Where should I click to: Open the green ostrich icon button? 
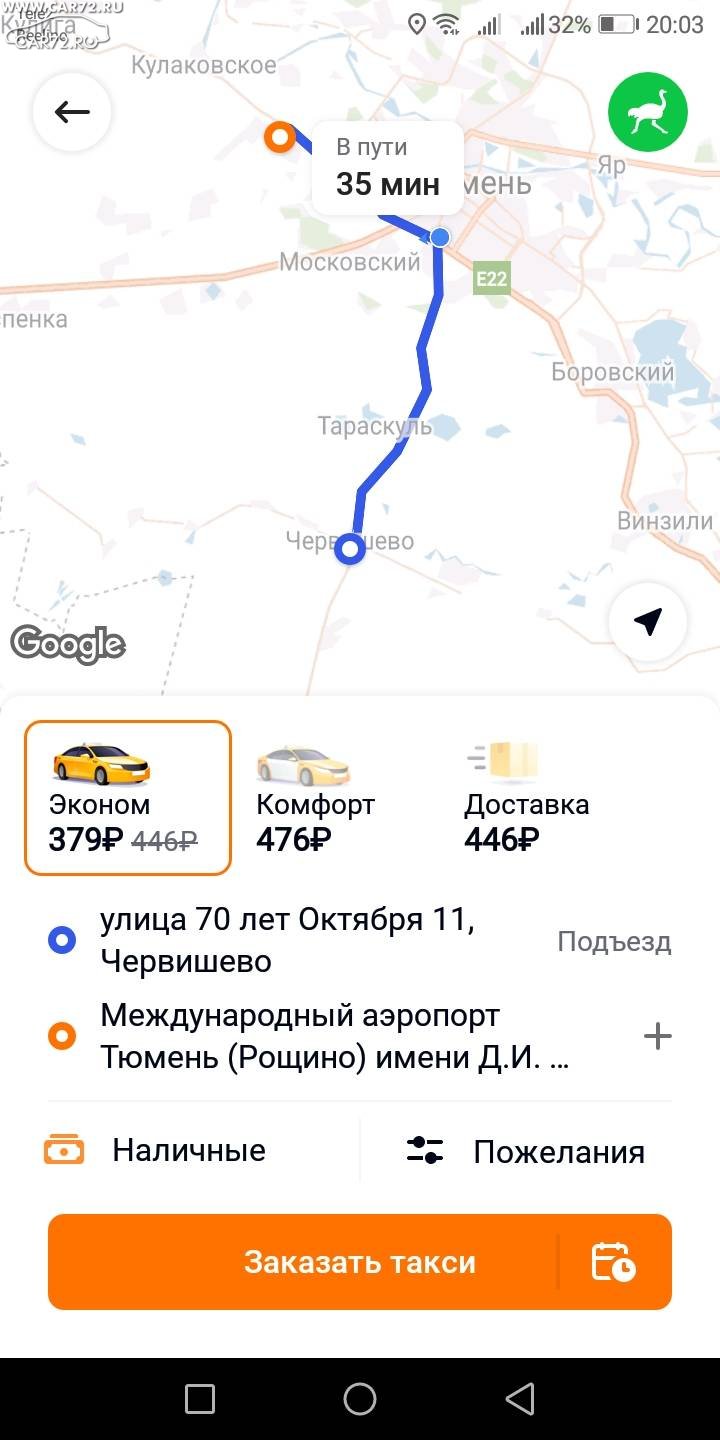point(648,112)
